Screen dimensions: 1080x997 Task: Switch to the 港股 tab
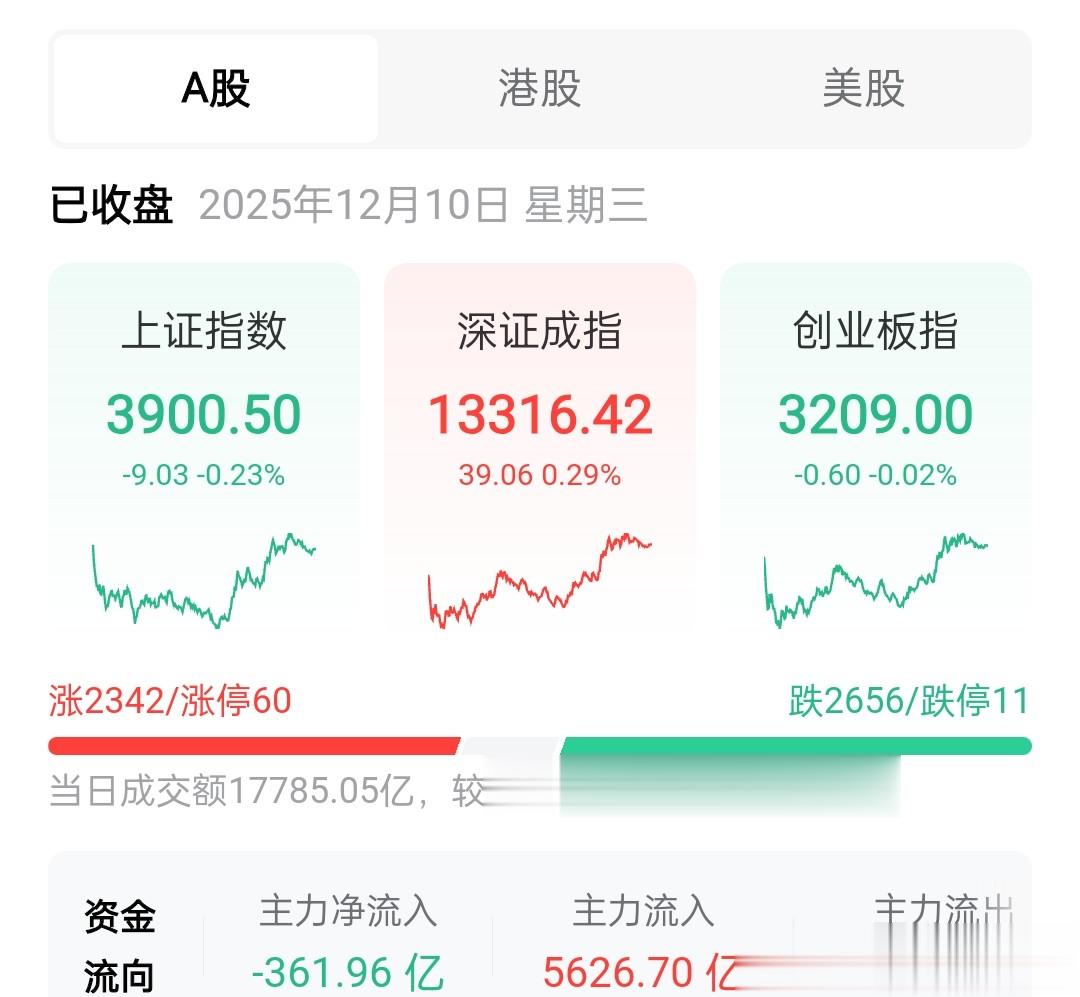point(540,89)
